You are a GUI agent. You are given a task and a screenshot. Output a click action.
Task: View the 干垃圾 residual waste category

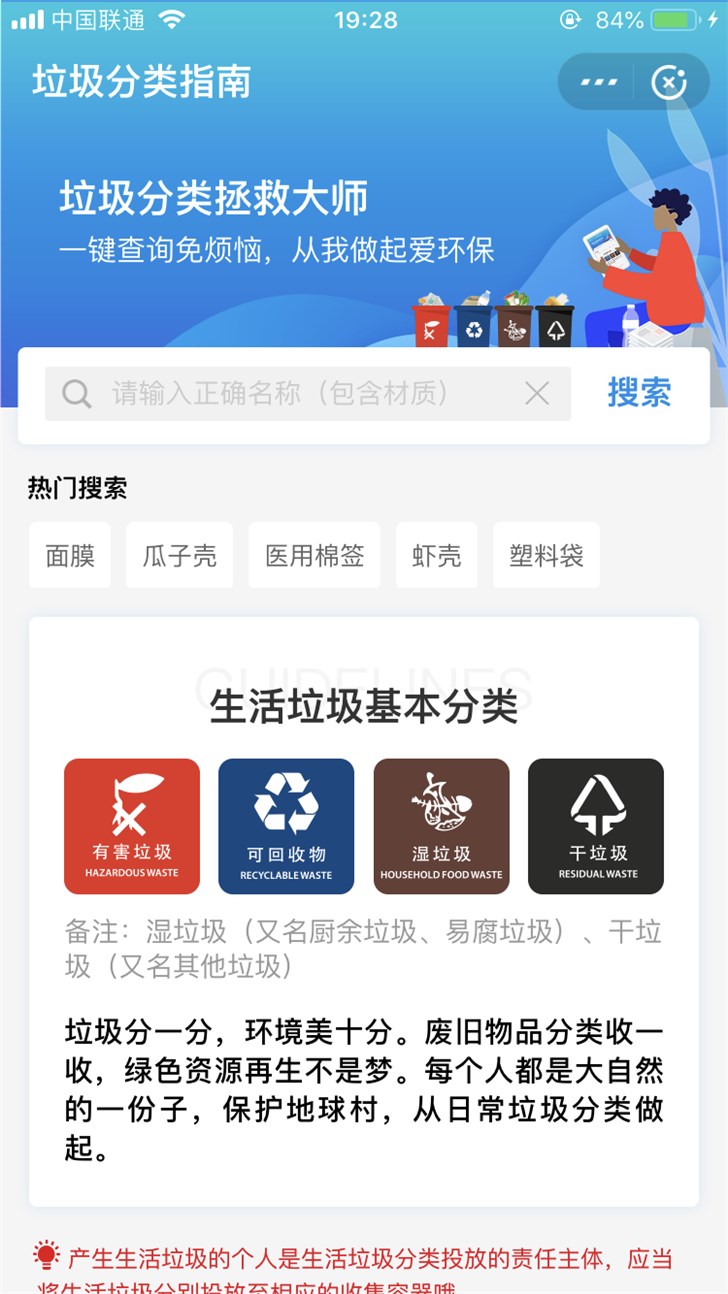click(x=596, y=826)
